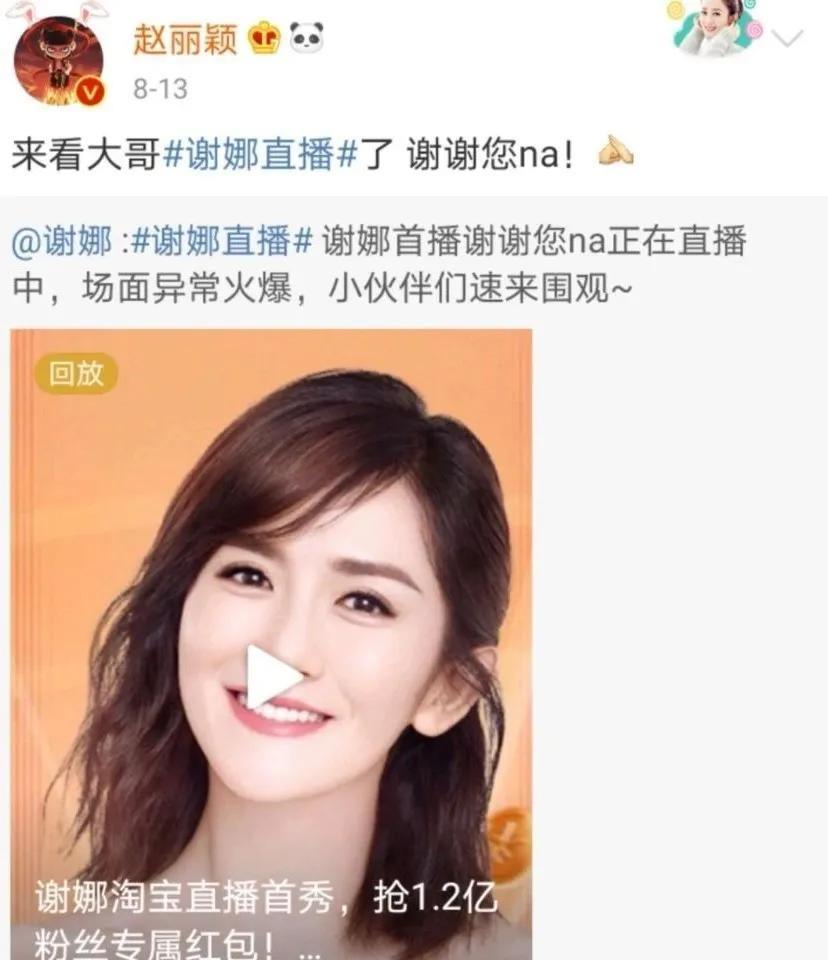This screenshot has width=828, height=960.
Task: Expand the post options chevron
Action: [x=789, y=39]
